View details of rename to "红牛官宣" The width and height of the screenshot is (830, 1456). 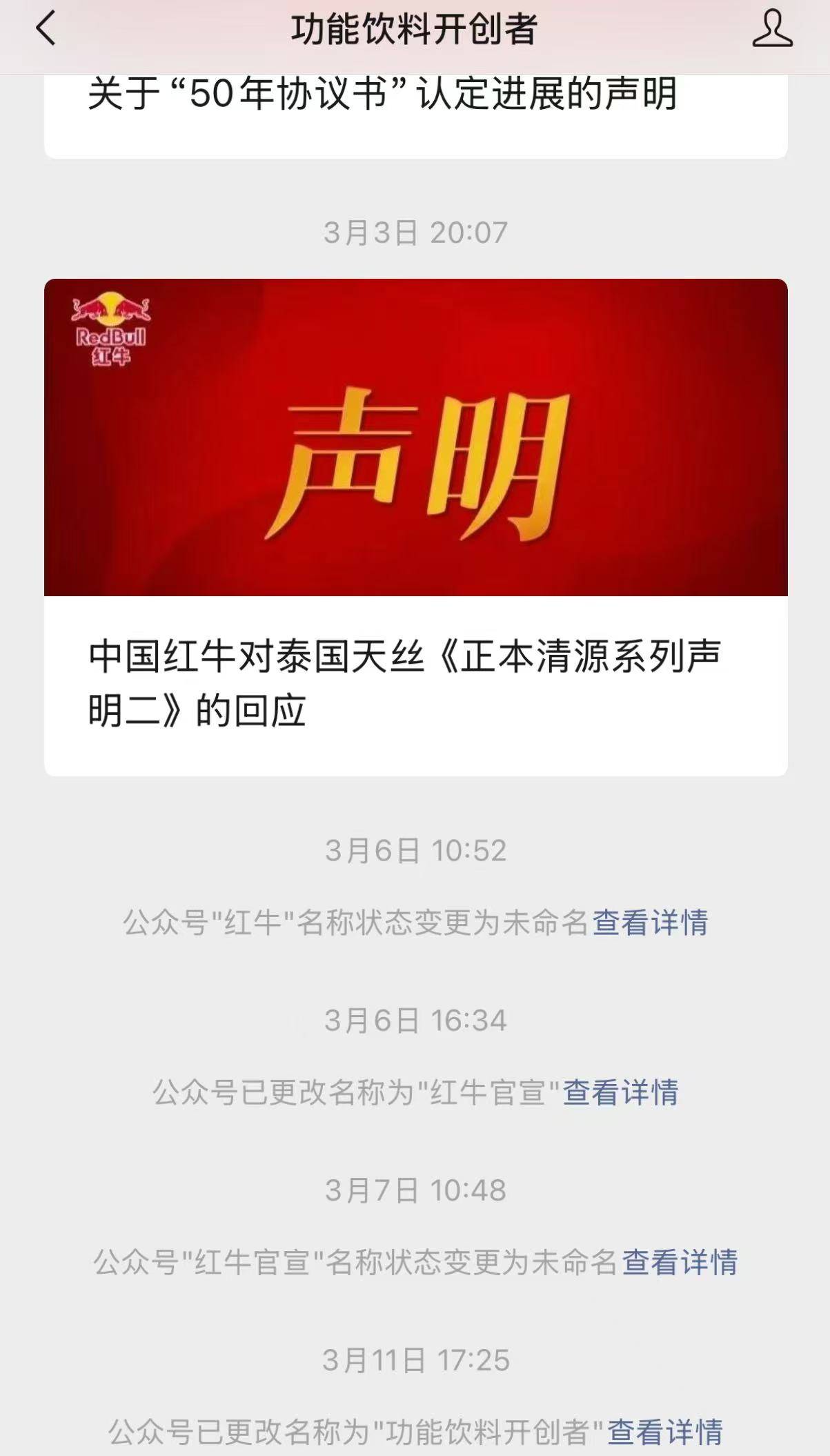pos(620,1092)
